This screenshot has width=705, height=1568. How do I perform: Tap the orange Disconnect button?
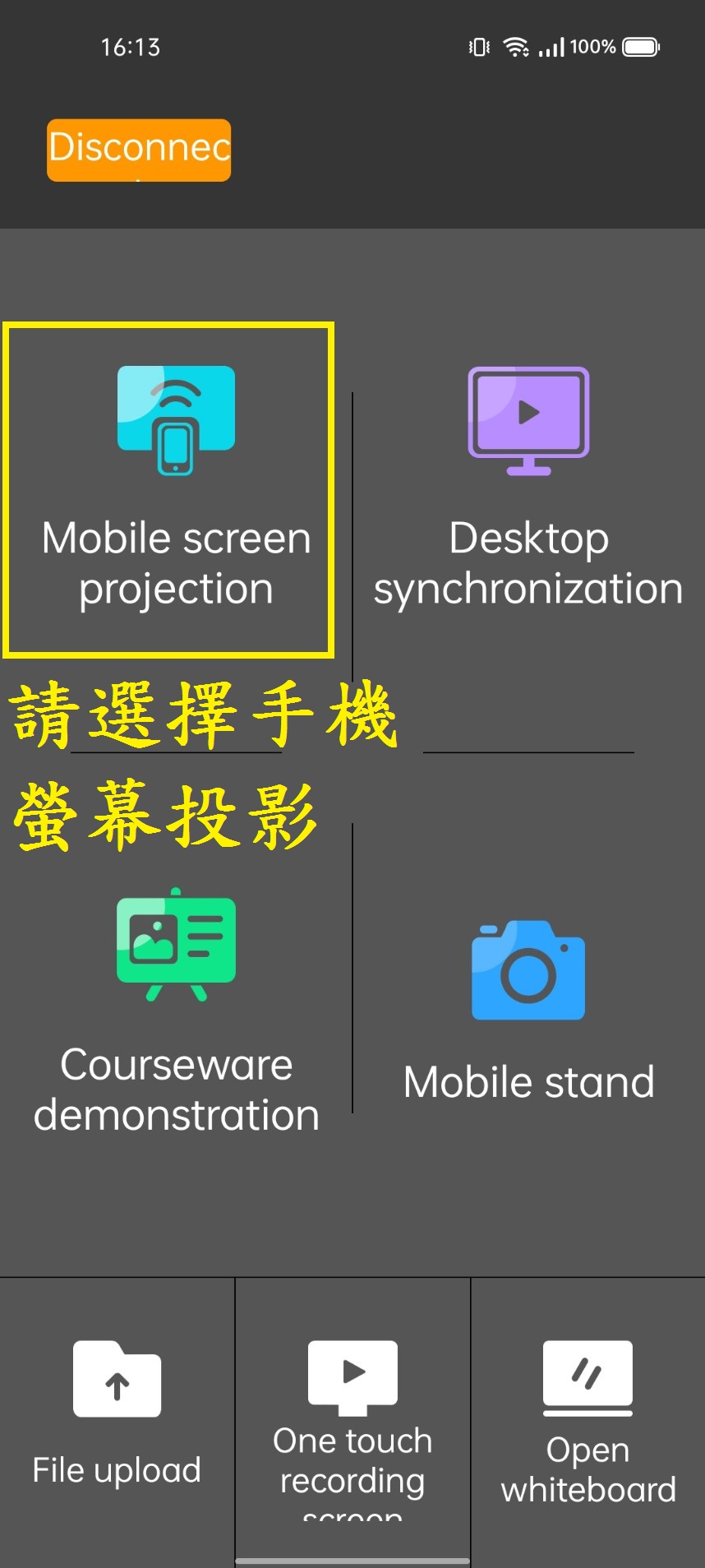point(139,150)
